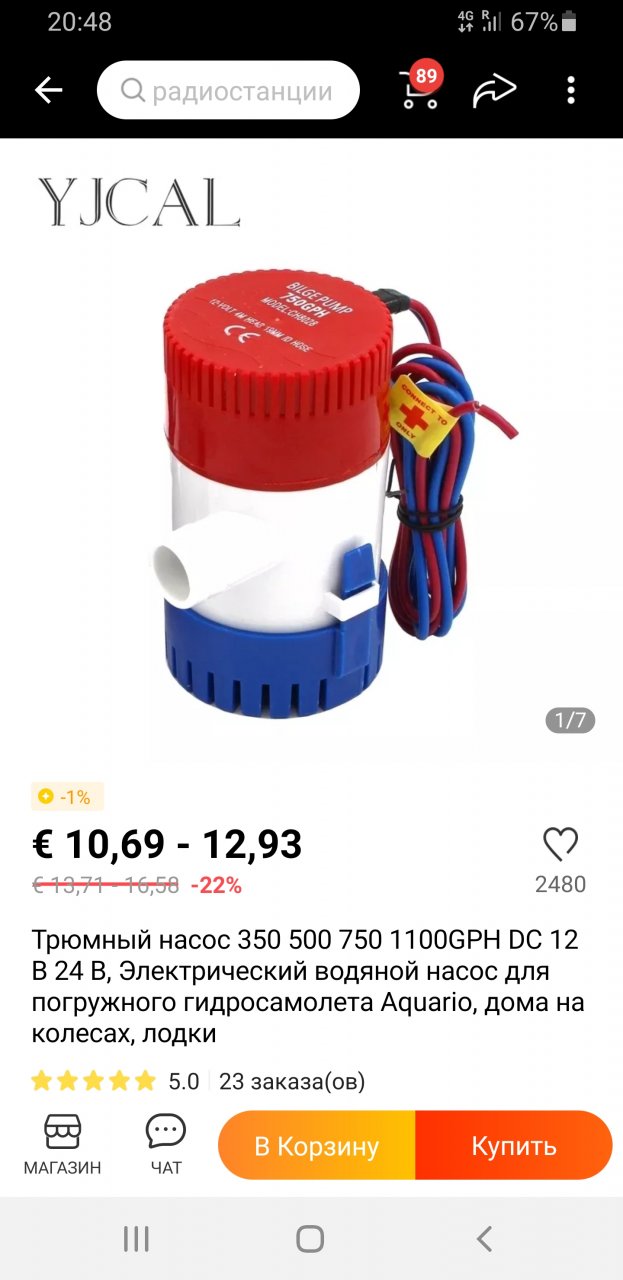Add the product to favorites with the heart
The image size is (623, 1280).
coord(560,846)
